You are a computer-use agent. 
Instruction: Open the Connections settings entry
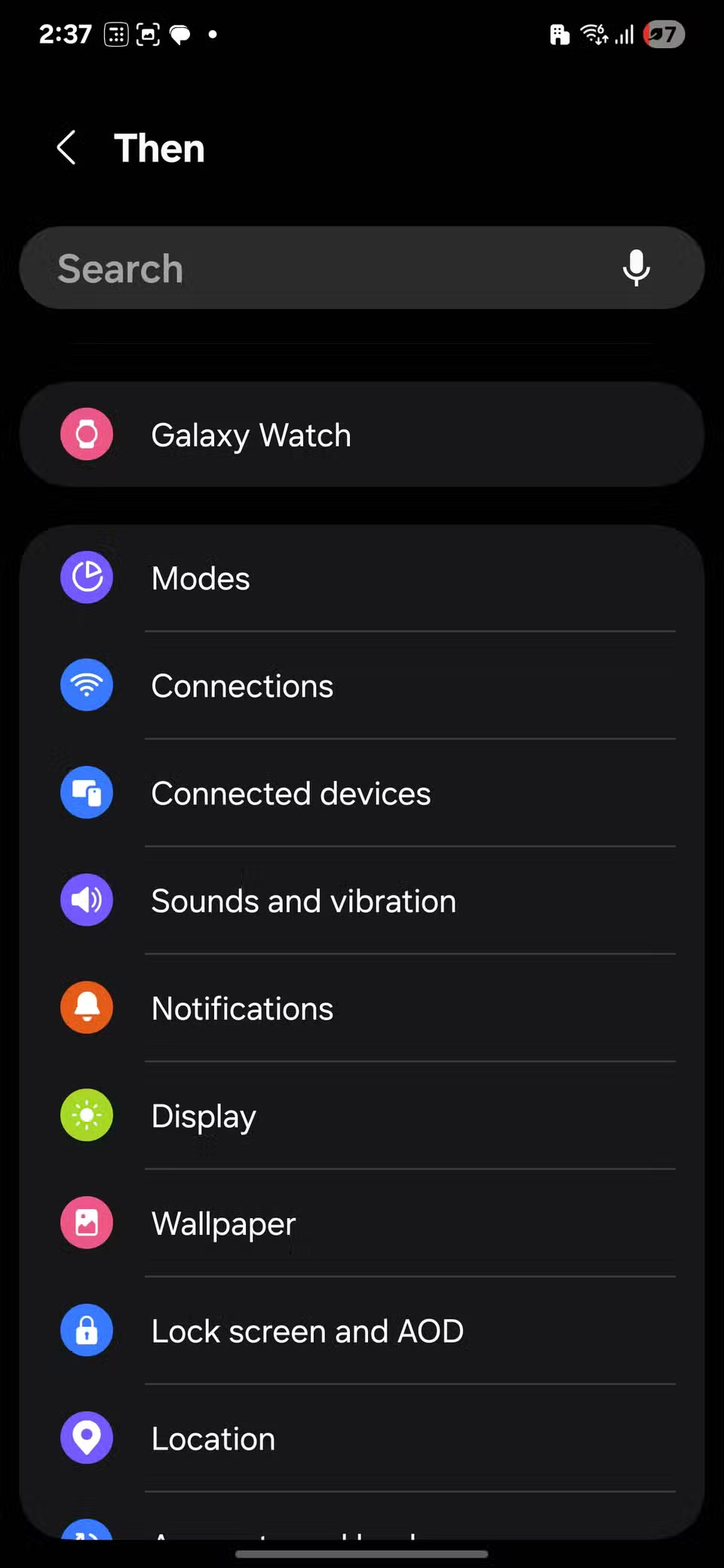click(362, 685)
